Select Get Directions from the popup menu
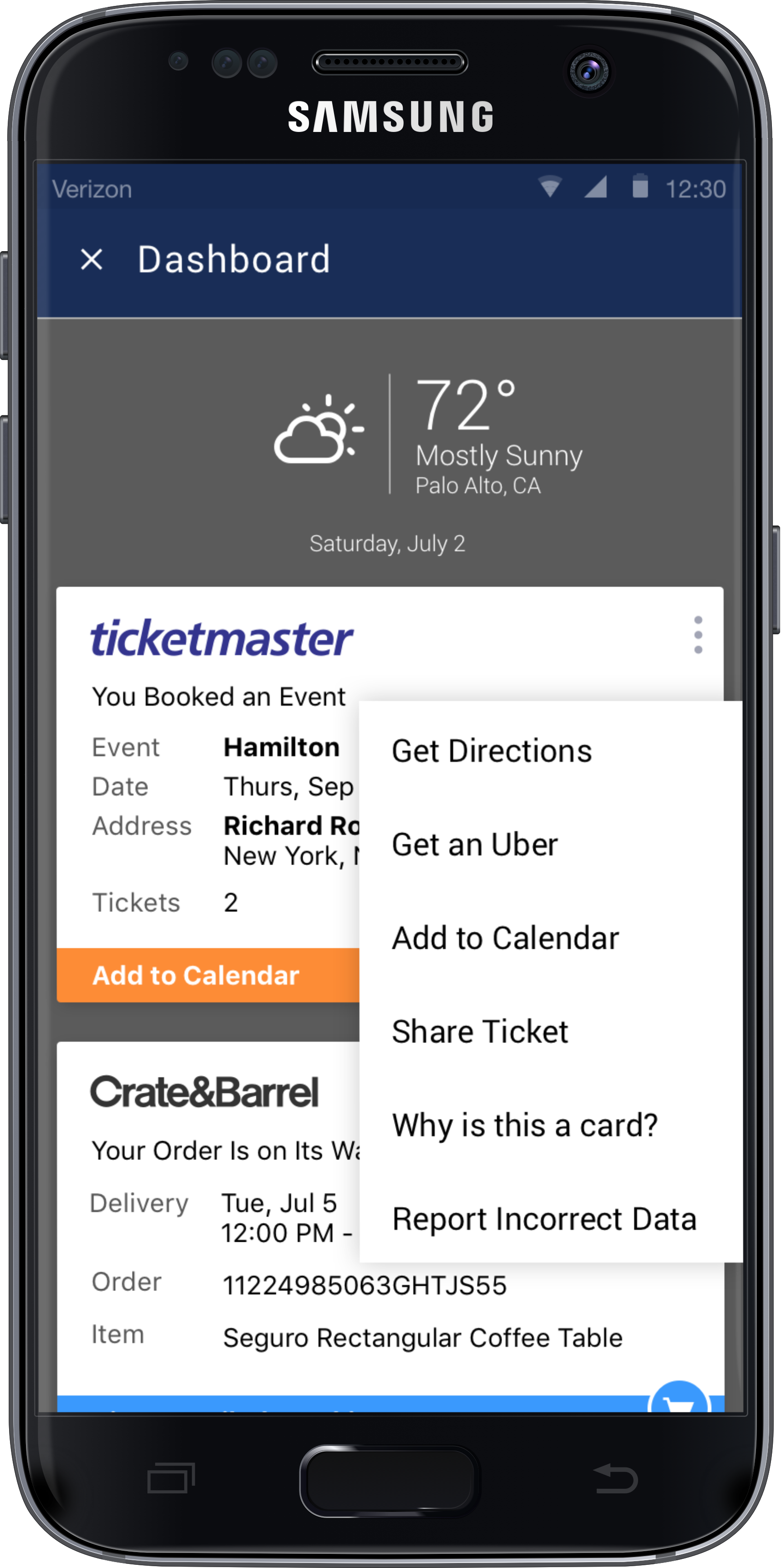 click(x=491, y=751)
